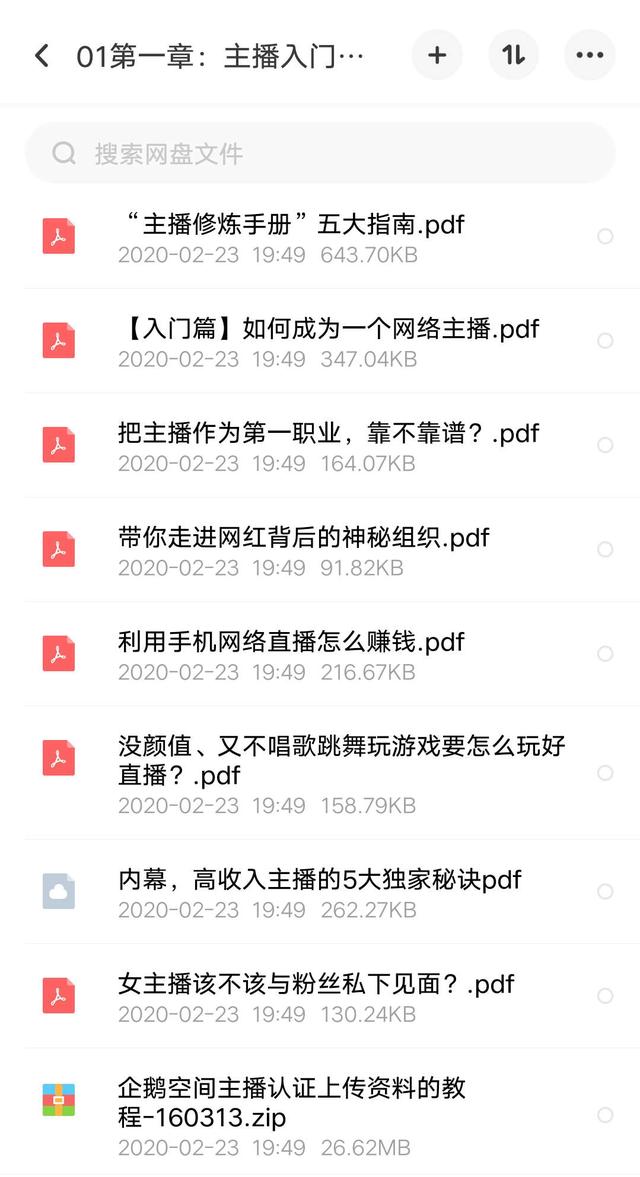Open 没颜值、又不唱歌跳舞玩游戏 file
Image resolution: width=640 pixels, height=1177 pixels.
click(x=320, y=773)
